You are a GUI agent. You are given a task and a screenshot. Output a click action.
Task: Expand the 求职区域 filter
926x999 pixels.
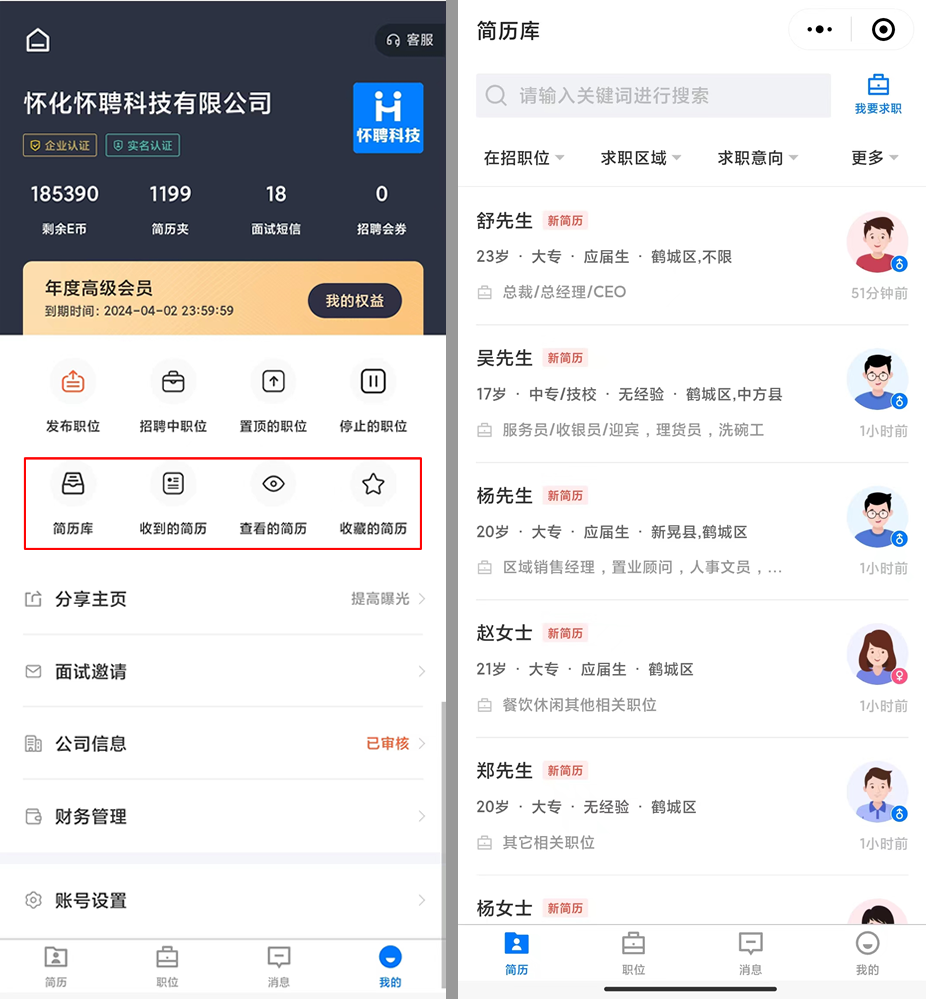[640, 157]
